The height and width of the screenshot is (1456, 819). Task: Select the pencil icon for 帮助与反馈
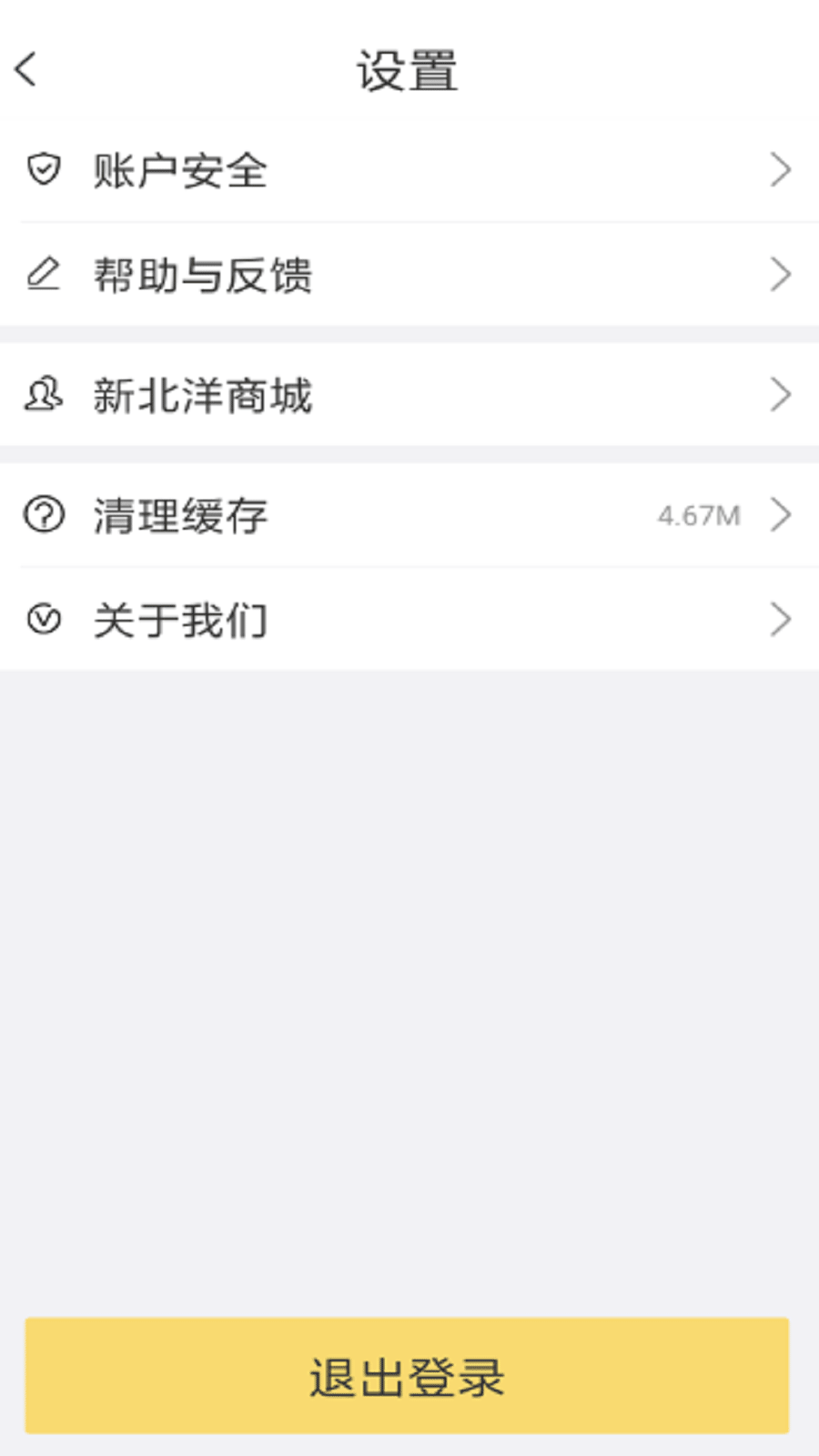tap(42, 275)
